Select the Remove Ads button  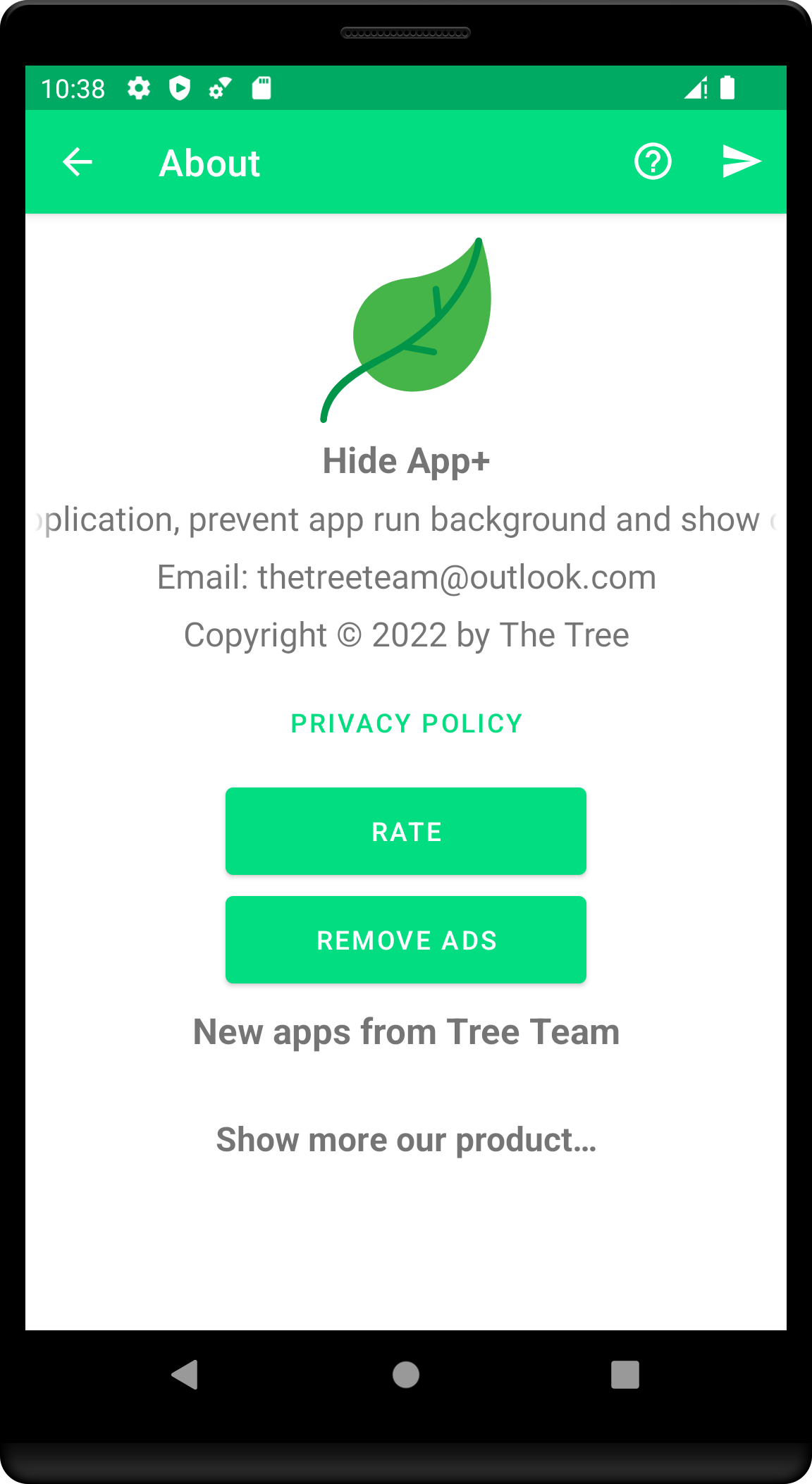[406, 940]
